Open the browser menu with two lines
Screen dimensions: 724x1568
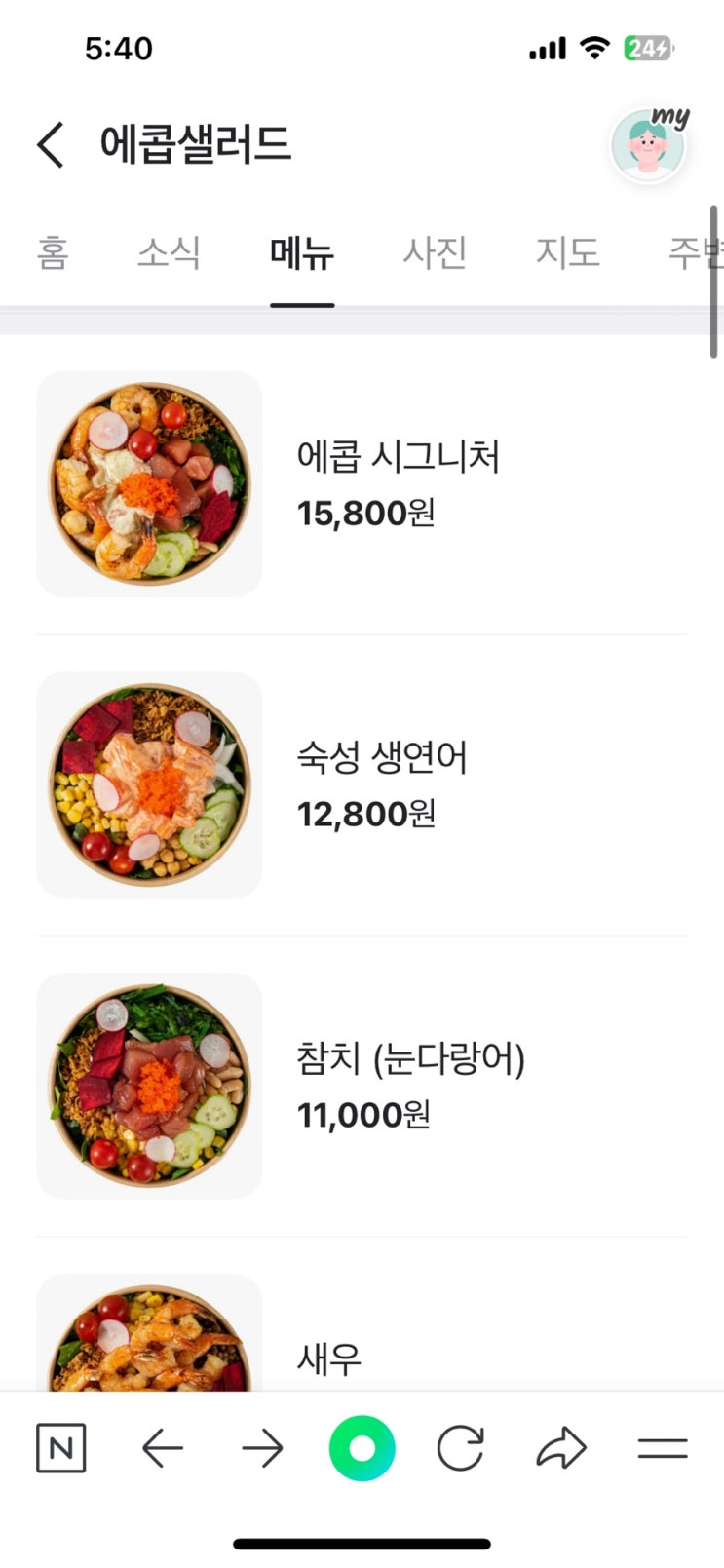(x=663, y=1448)
